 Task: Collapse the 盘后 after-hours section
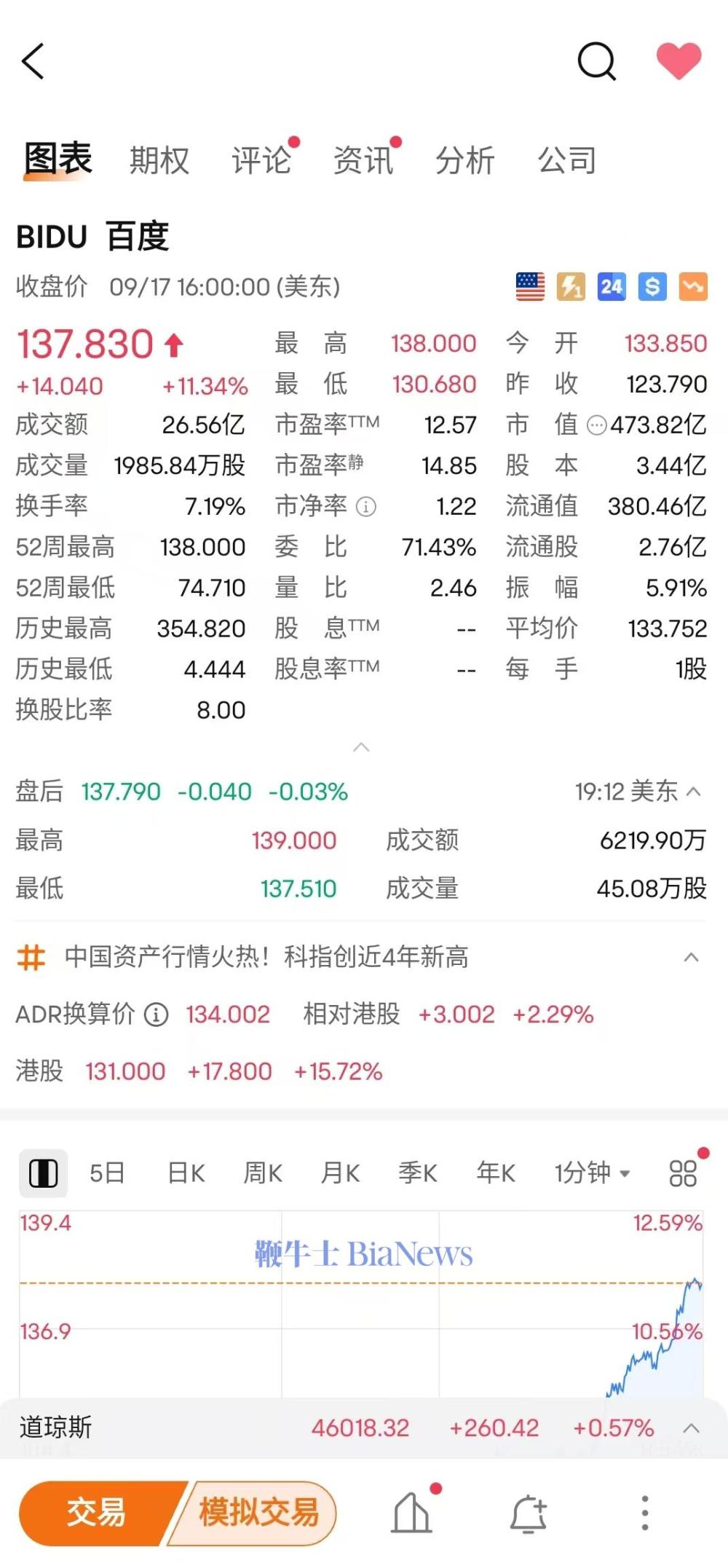(694, 792)
